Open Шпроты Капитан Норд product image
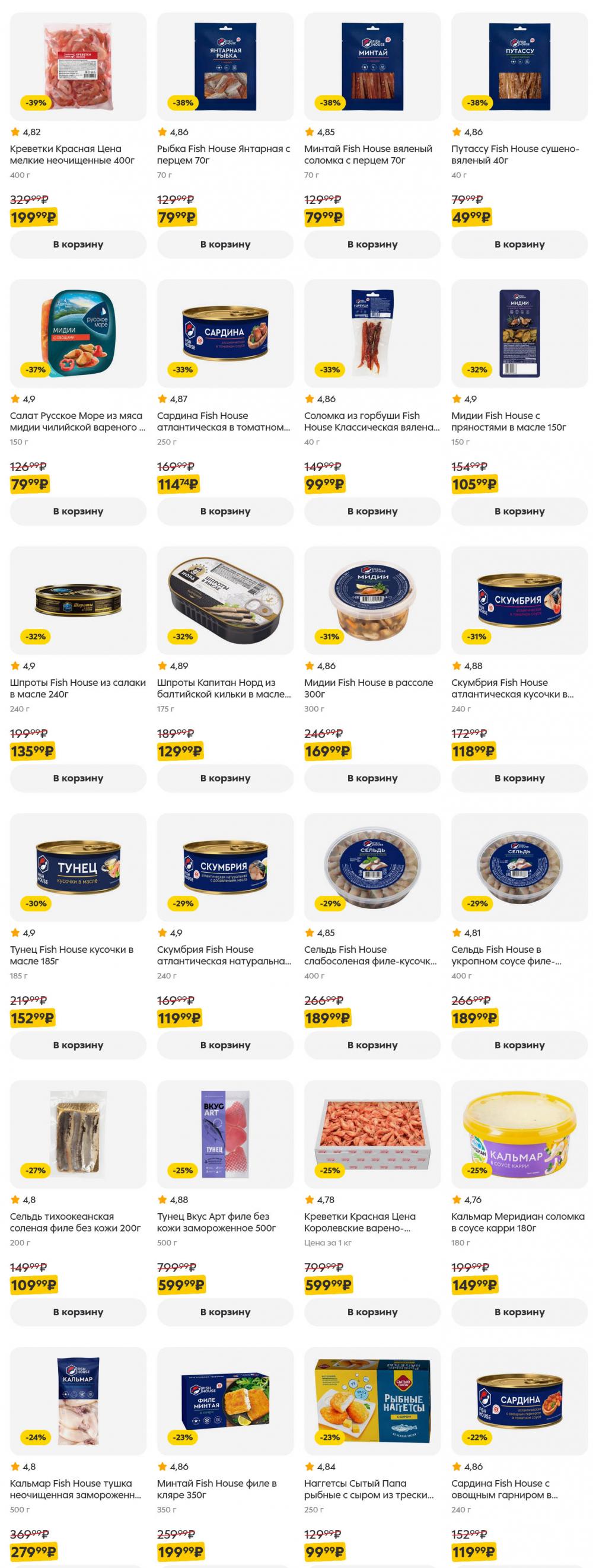 tap(225, 600)
